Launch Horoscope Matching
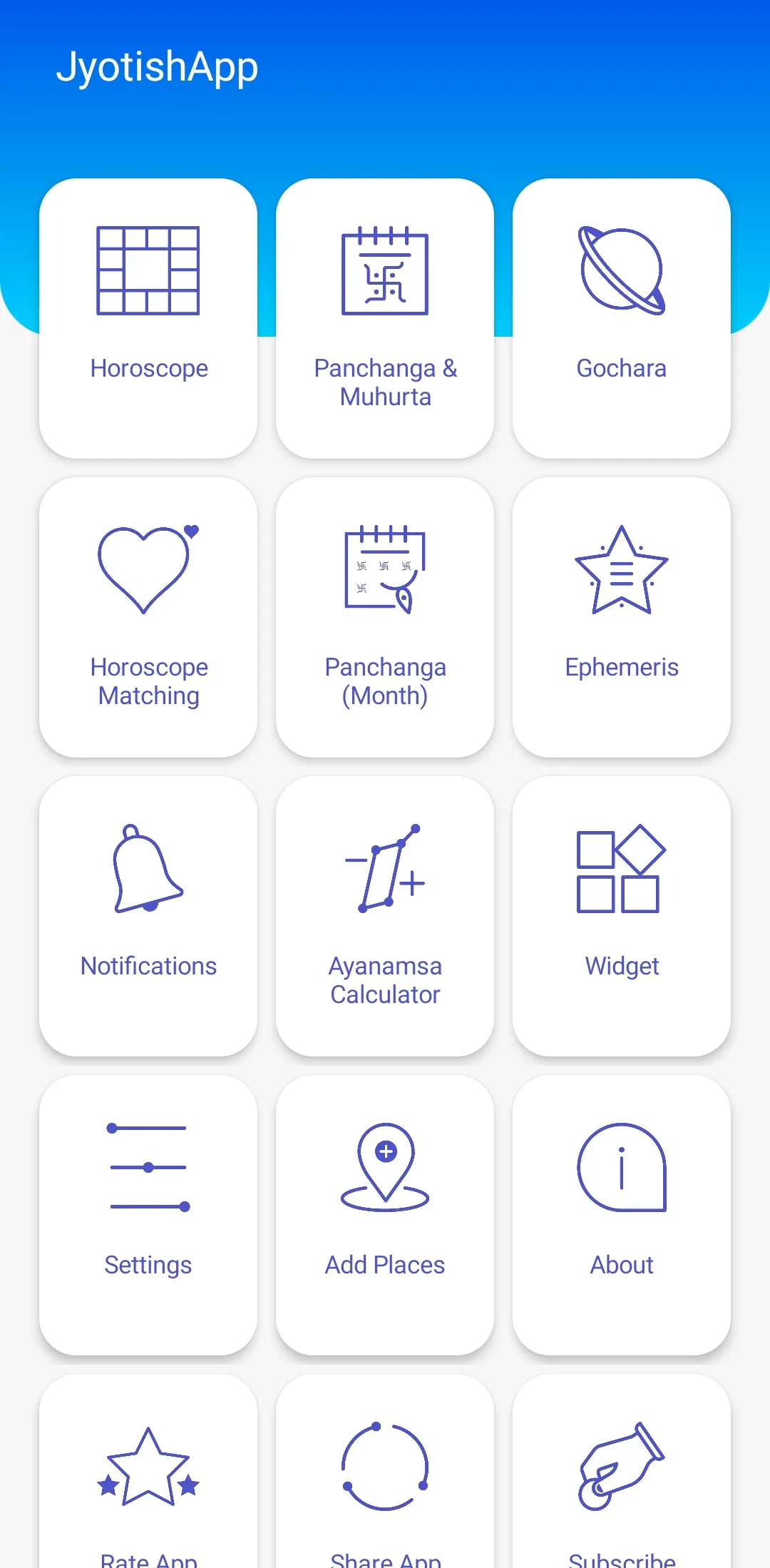770x1568 pixels. coord(148,617)
